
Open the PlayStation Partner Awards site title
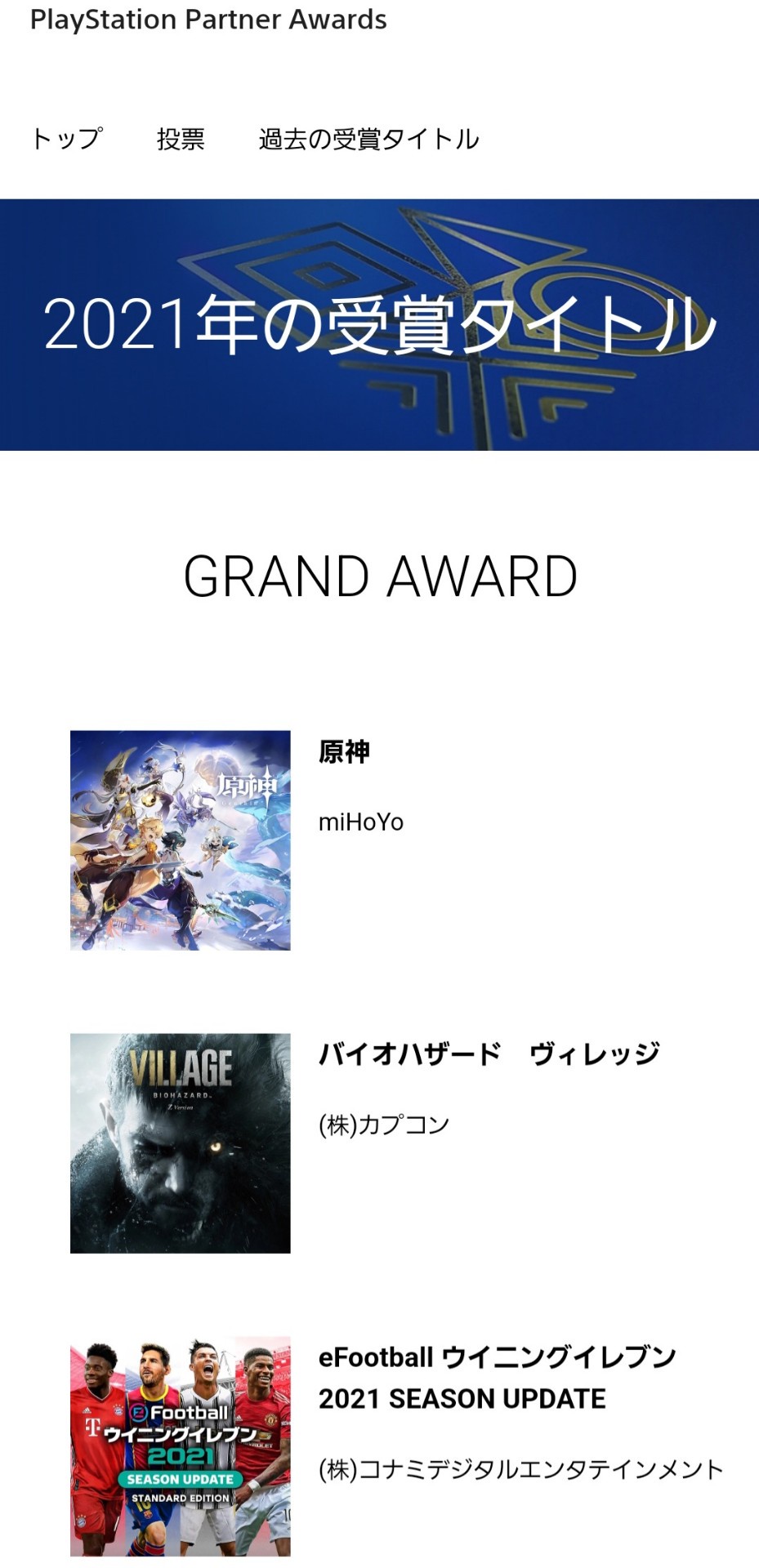pos(208,20)
